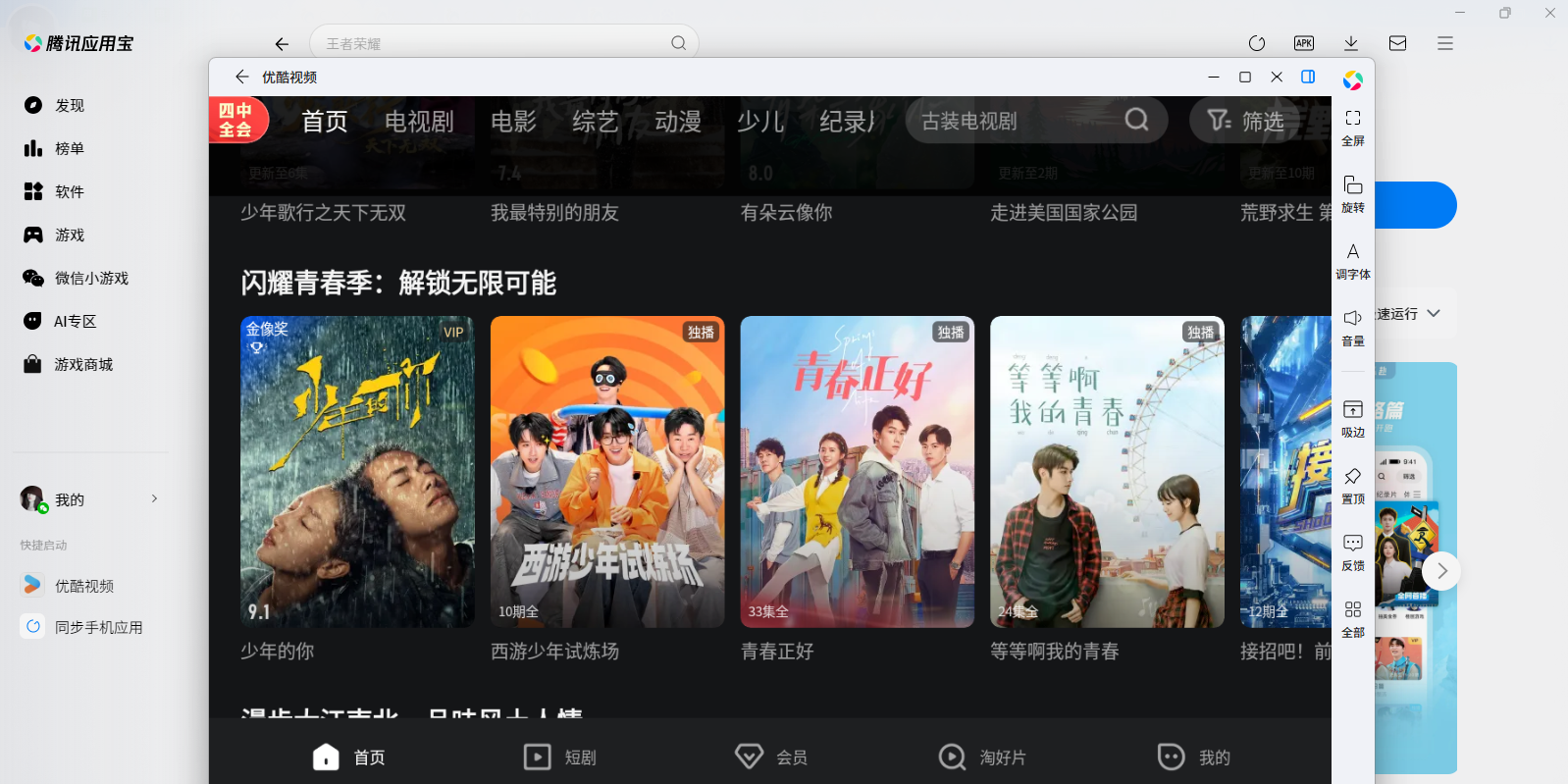Switch to the 短剧 bottom tab

coord(560,757)
